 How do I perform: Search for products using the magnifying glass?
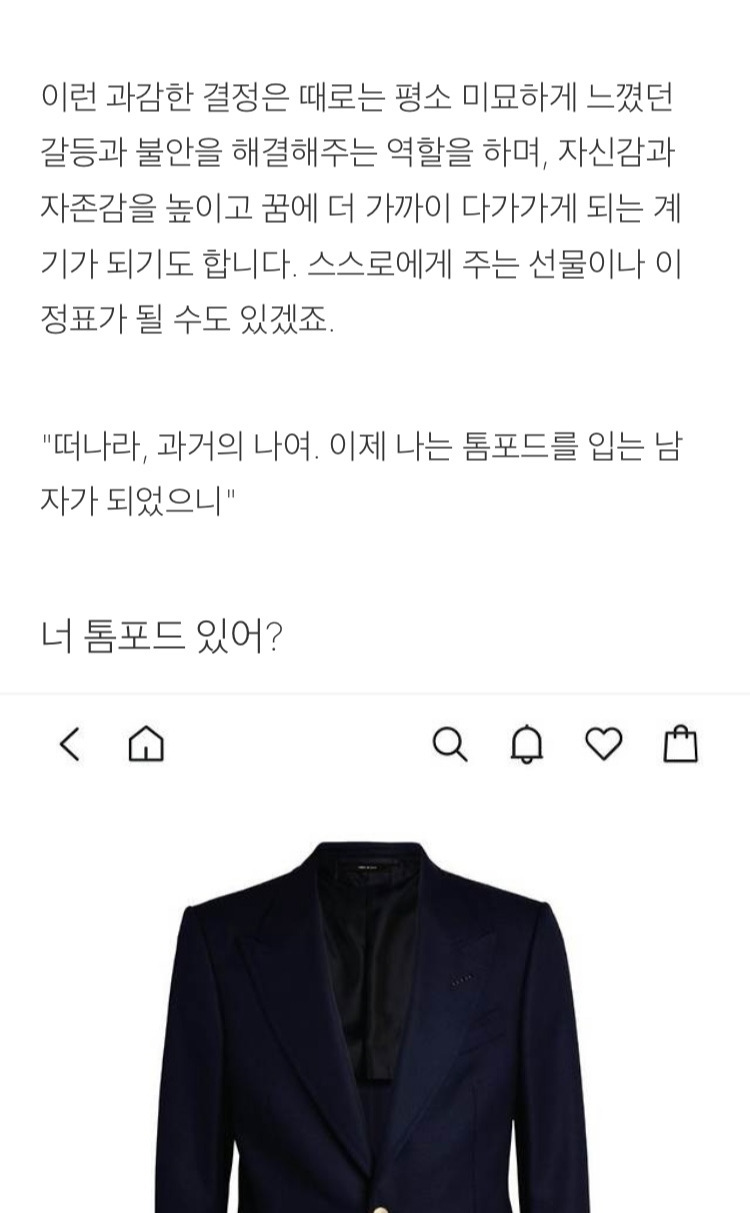pos(450,745)
